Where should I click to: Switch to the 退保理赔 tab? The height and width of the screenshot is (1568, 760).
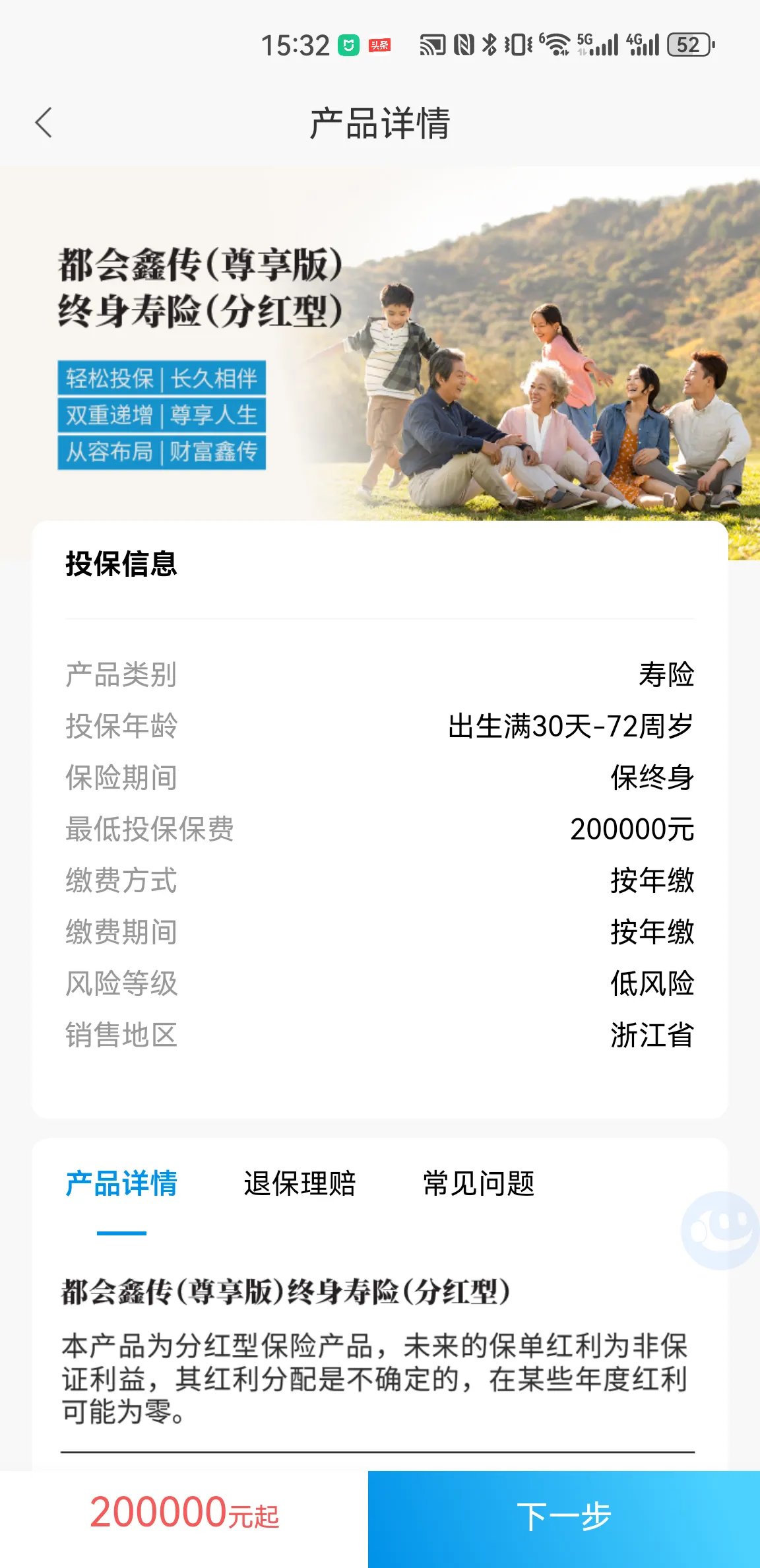(x=300, y=1184)
